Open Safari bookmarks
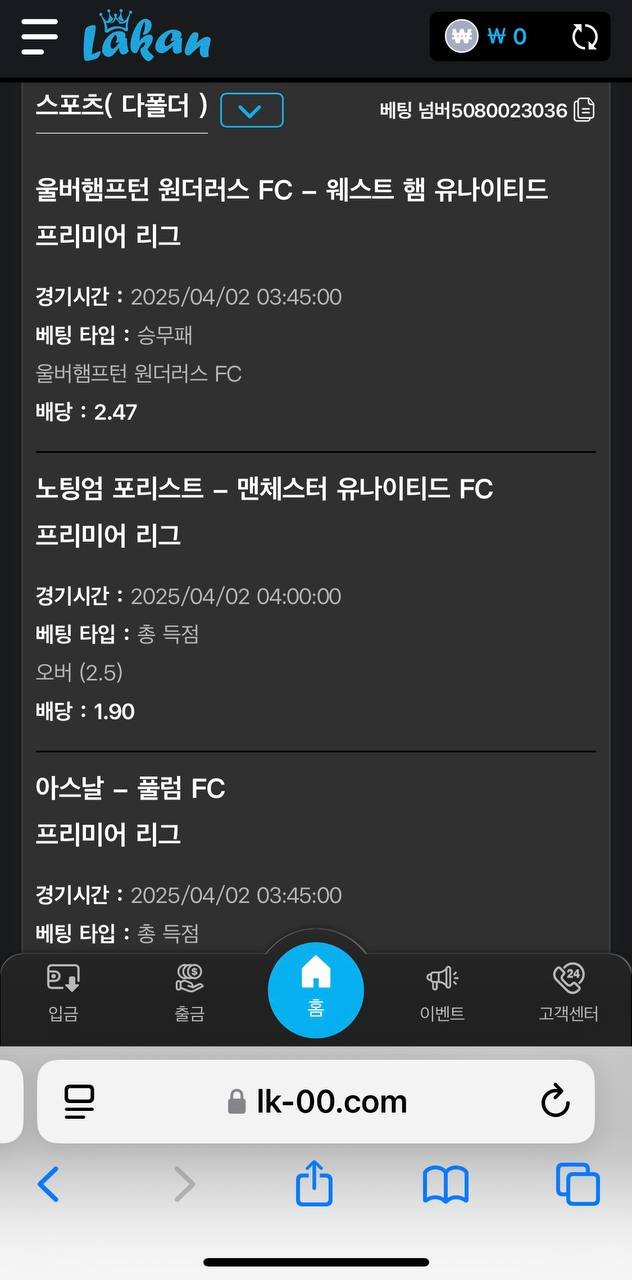 446,1185
